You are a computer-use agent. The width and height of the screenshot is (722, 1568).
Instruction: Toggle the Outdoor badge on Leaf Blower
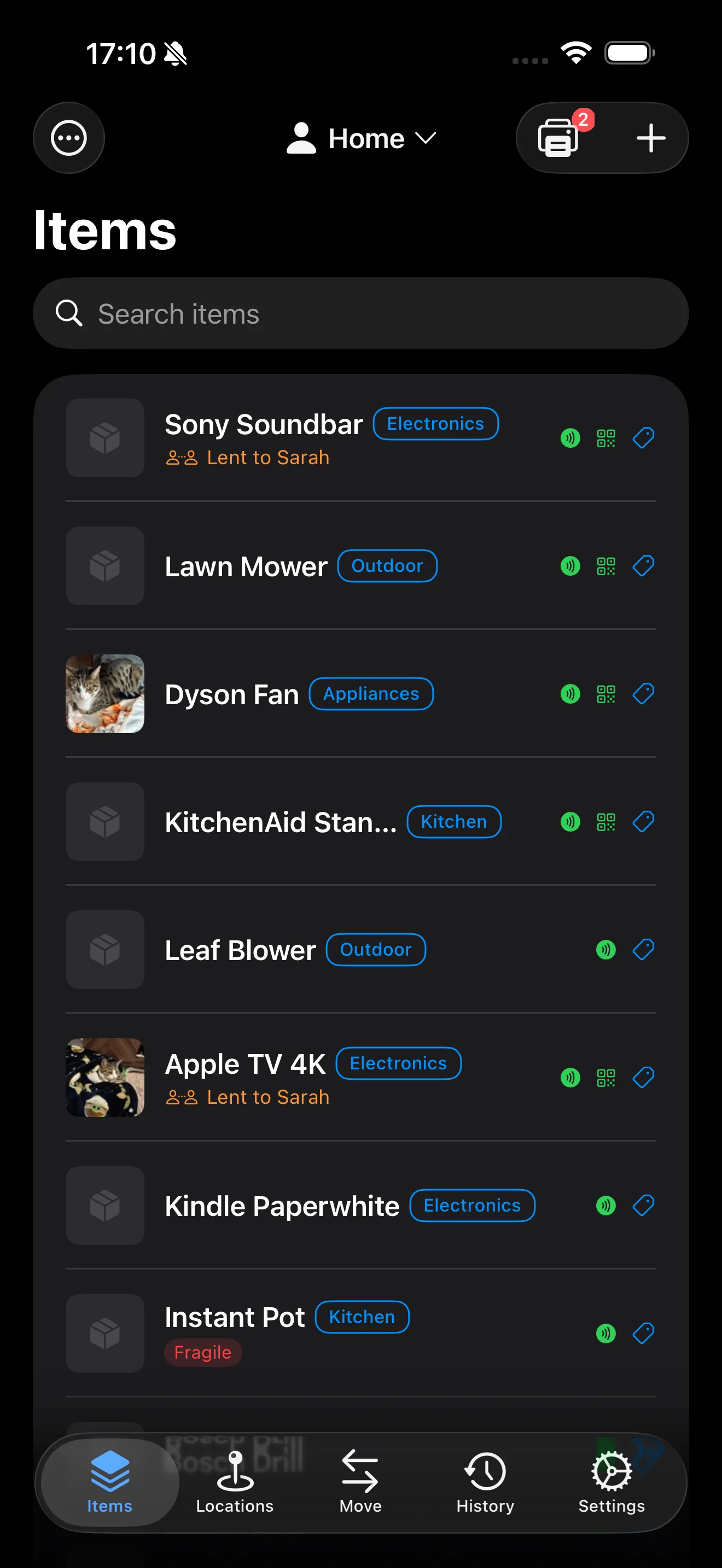click(375, 950)
